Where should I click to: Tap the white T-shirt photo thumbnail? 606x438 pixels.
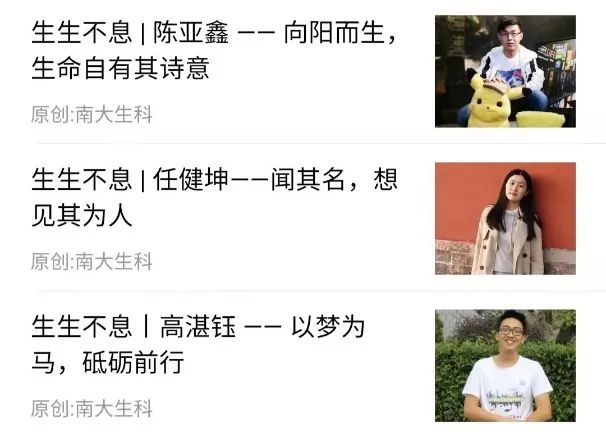click(x=505, y=365)
